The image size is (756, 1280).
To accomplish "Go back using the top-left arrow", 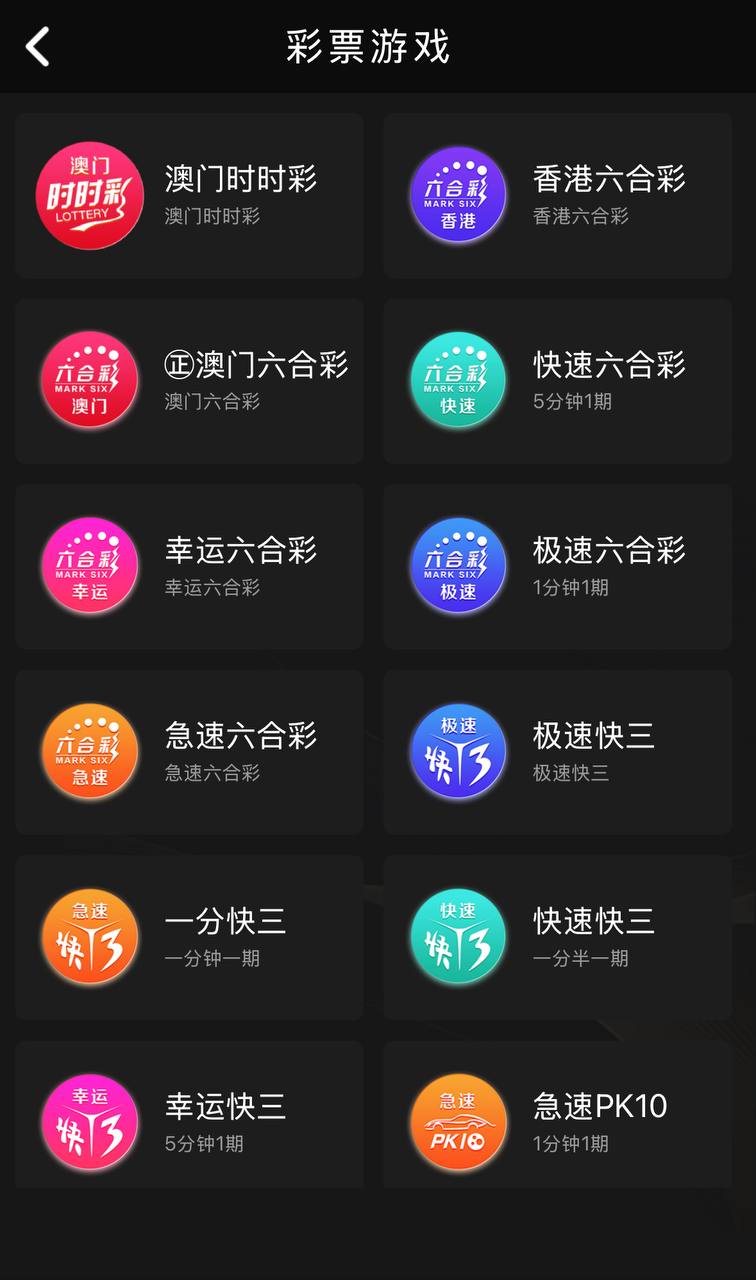I will click(x=38, y=47).
